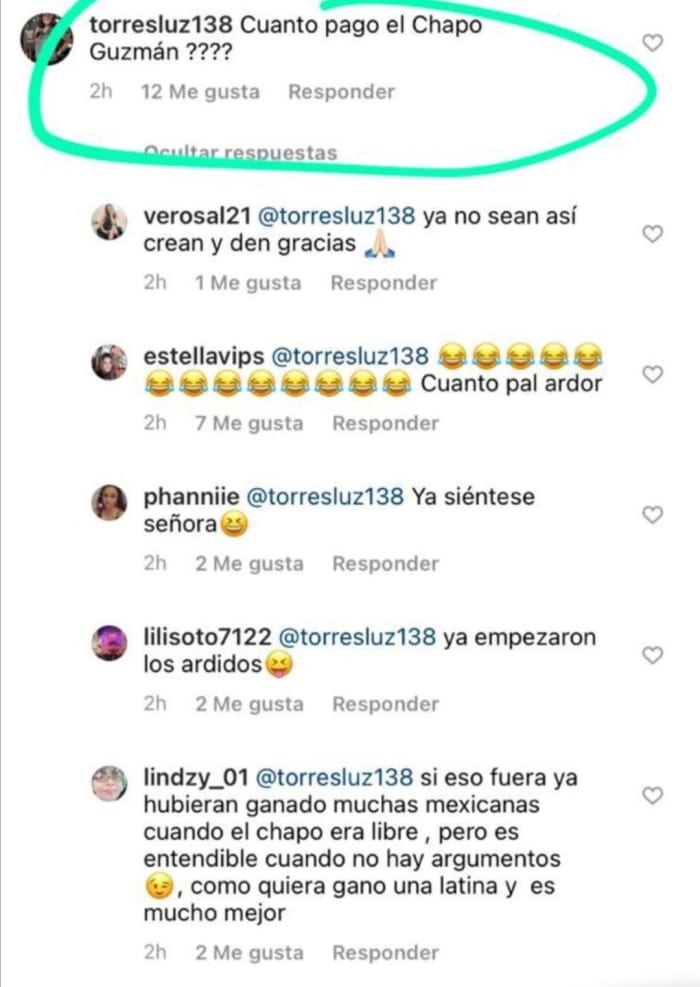Like verosal21's reply
Viewport: 700px width, 987px height.
(x=652, y=234)
